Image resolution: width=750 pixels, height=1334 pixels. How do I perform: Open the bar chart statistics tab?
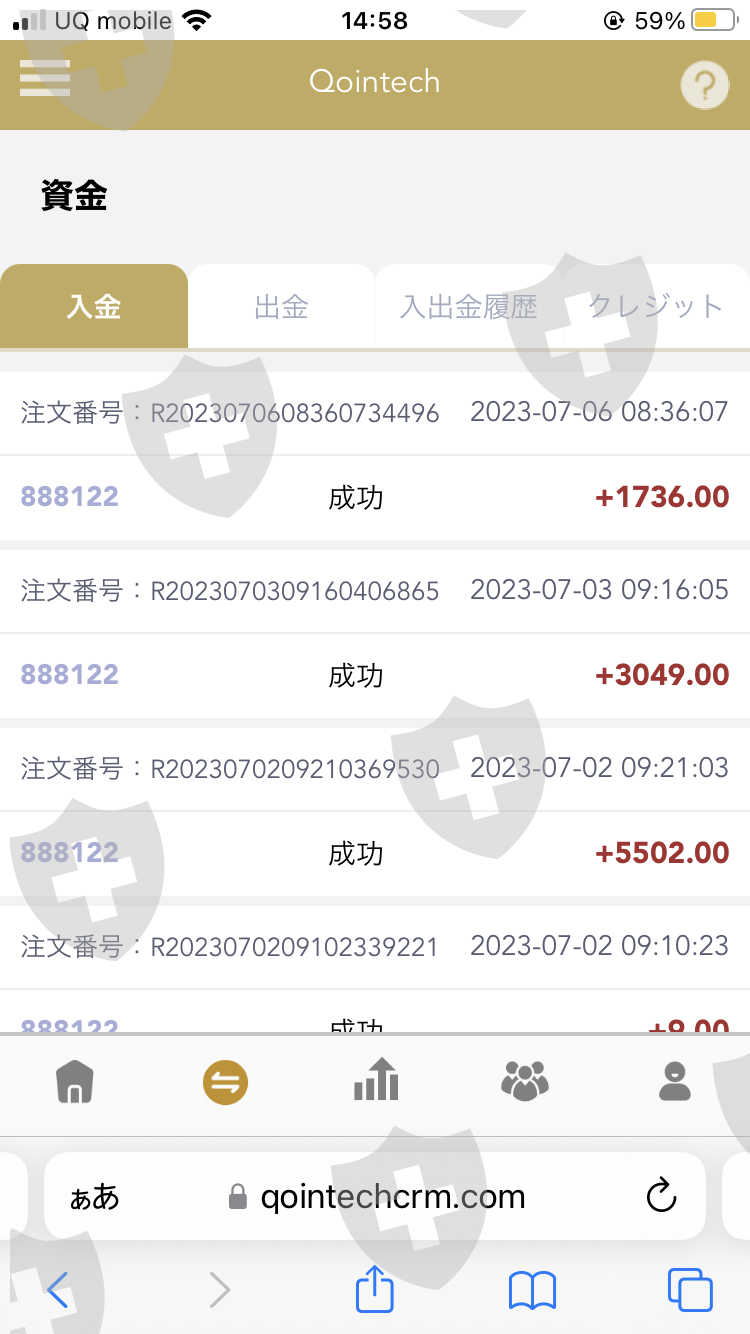pyautogui.click(x=376, y=1080)
